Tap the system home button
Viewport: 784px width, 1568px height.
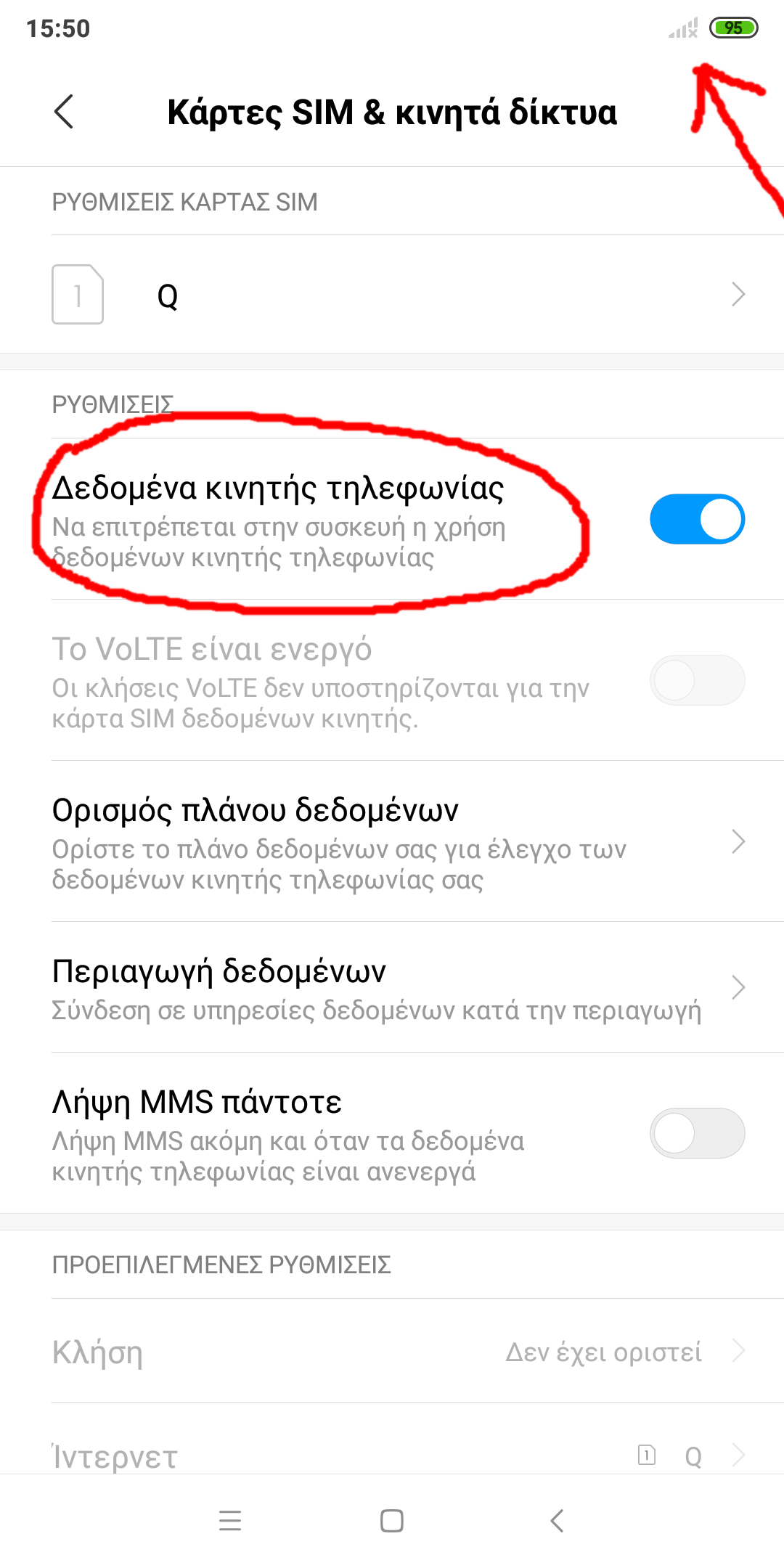point(392,1520)
